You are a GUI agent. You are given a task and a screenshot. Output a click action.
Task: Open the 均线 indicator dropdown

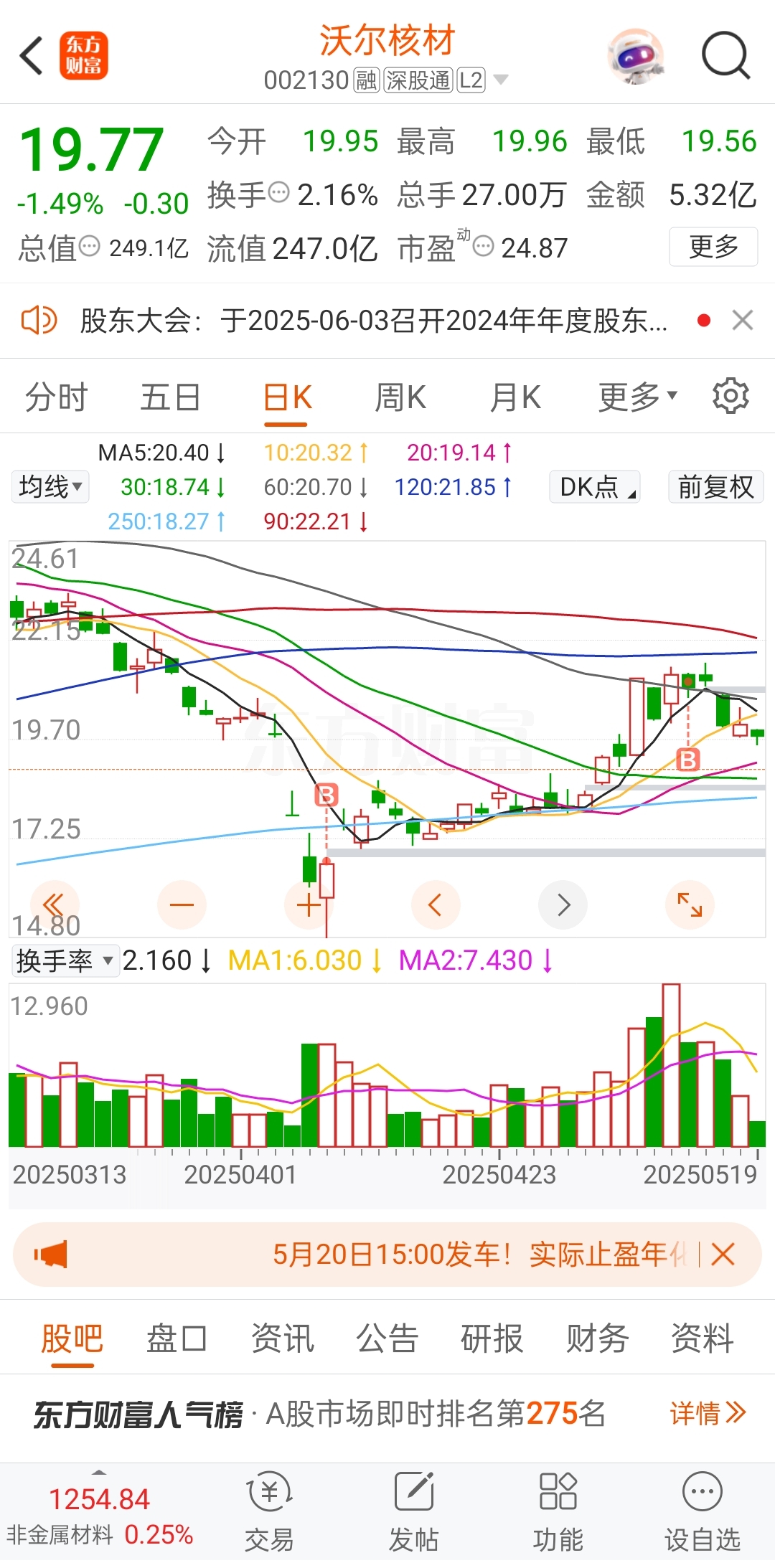pyautogui.click(x=50, y=487)
